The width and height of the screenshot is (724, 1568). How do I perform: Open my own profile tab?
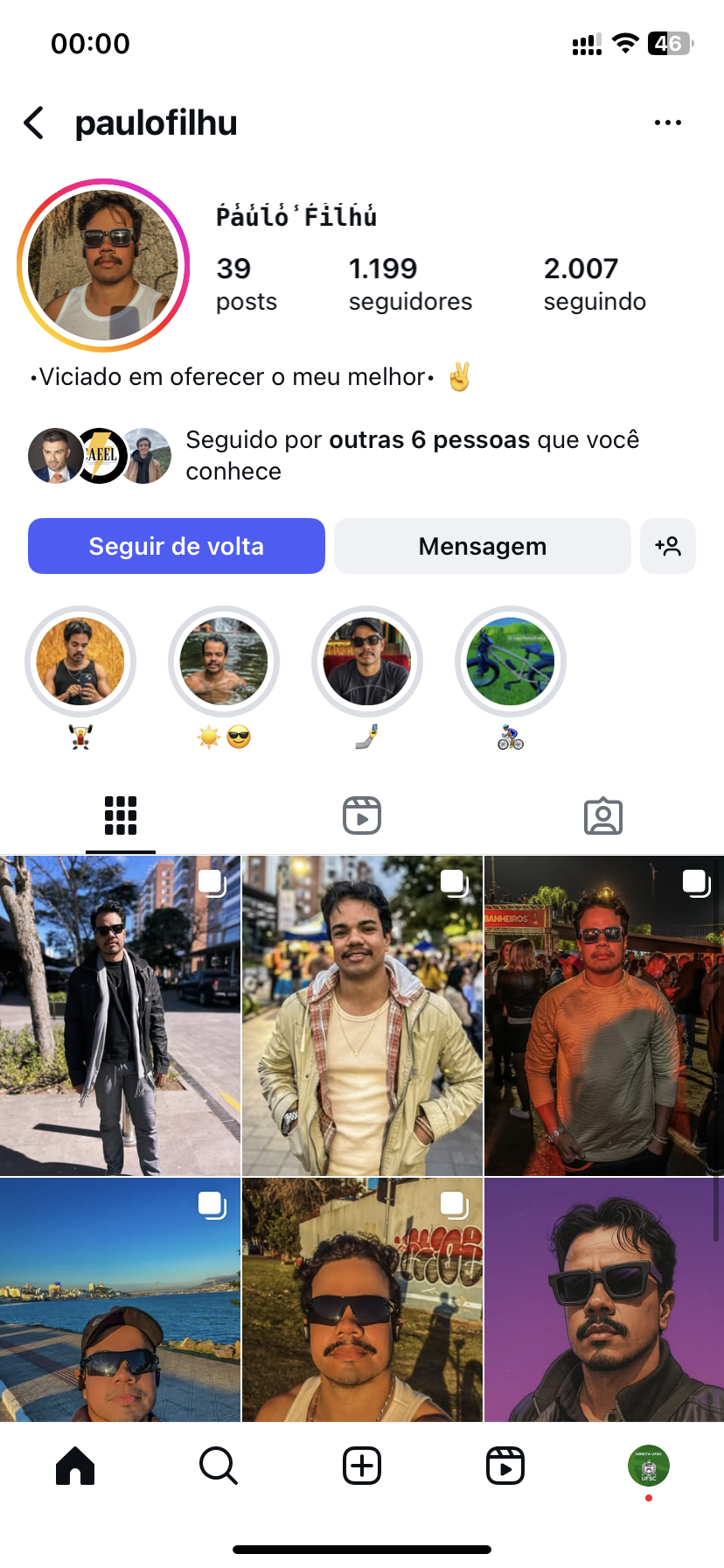tap(648, 1466)
